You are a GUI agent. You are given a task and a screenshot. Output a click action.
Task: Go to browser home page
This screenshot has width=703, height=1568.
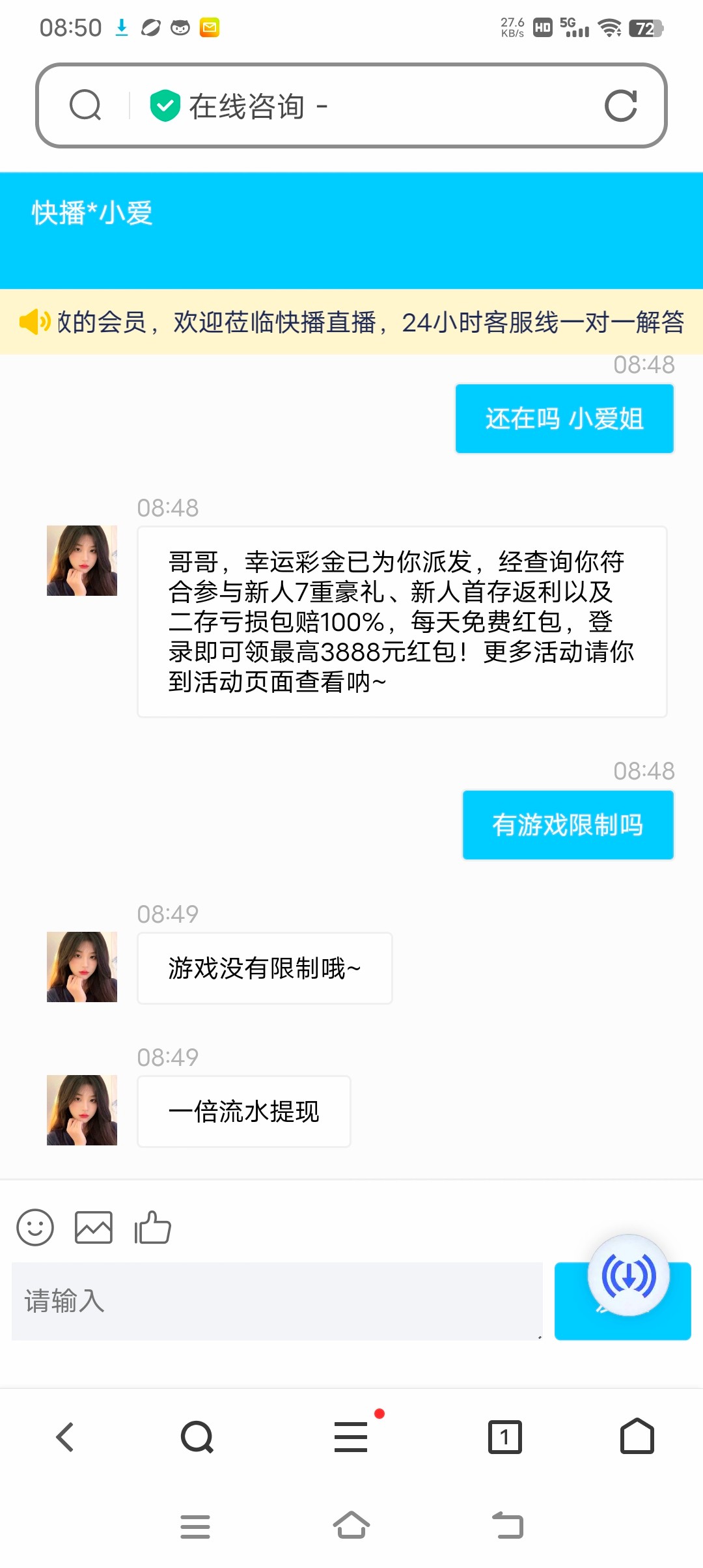click(x=637, y=1437)
